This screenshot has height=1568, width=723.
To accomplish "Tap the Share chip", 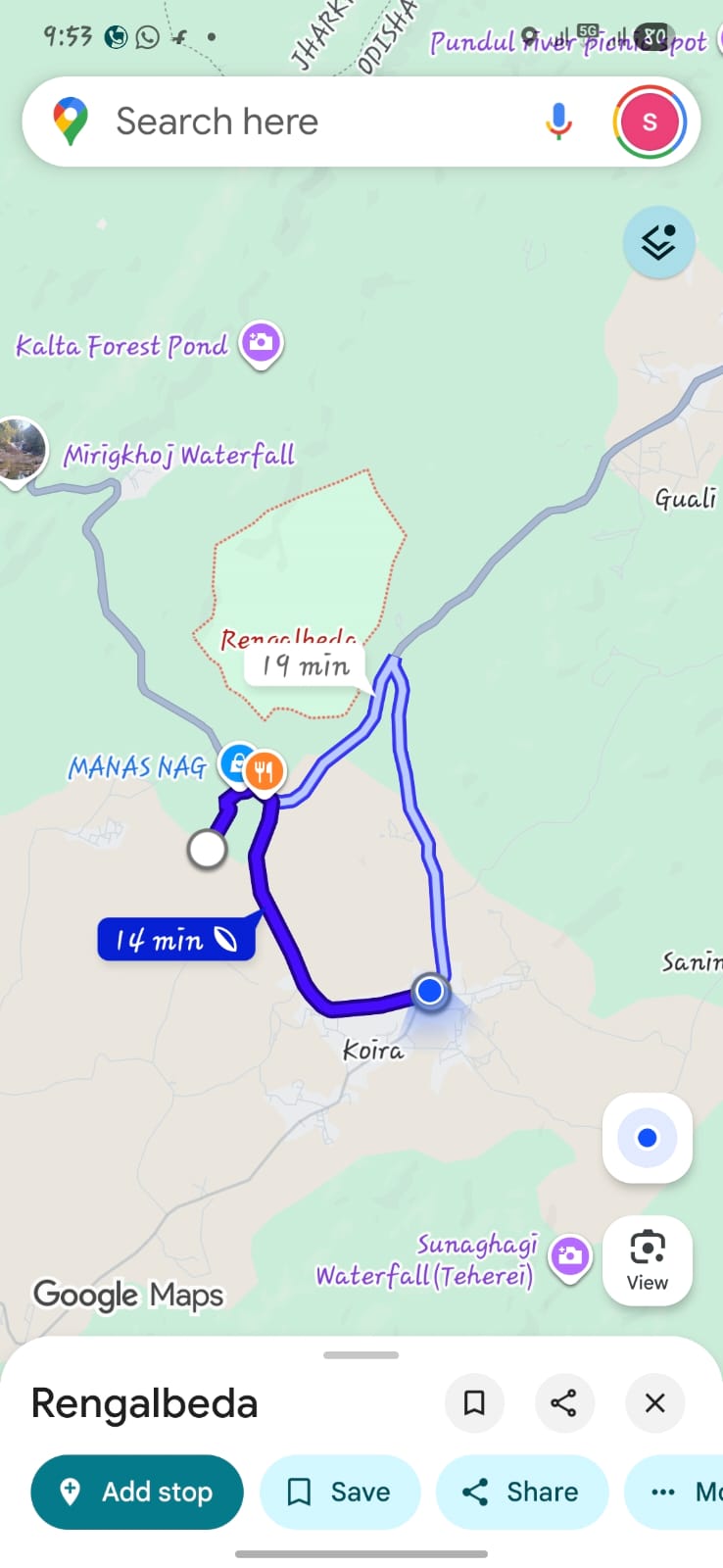I will [521, 1492].
